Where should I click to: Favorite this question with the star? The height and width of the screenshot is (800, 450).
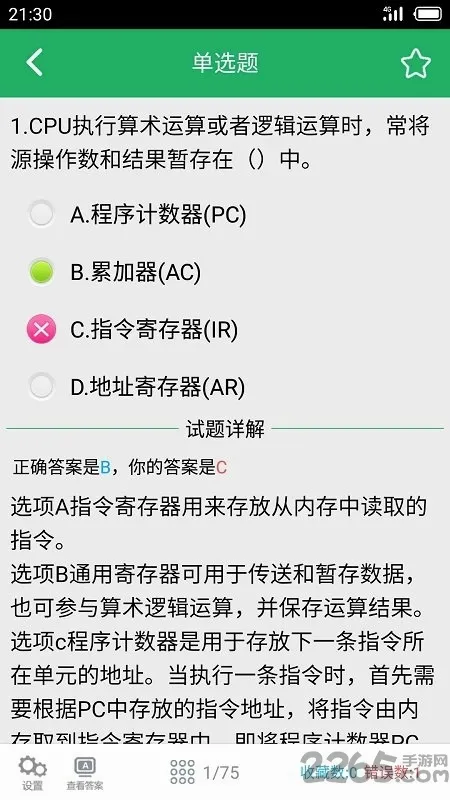(x=416, y=63)
